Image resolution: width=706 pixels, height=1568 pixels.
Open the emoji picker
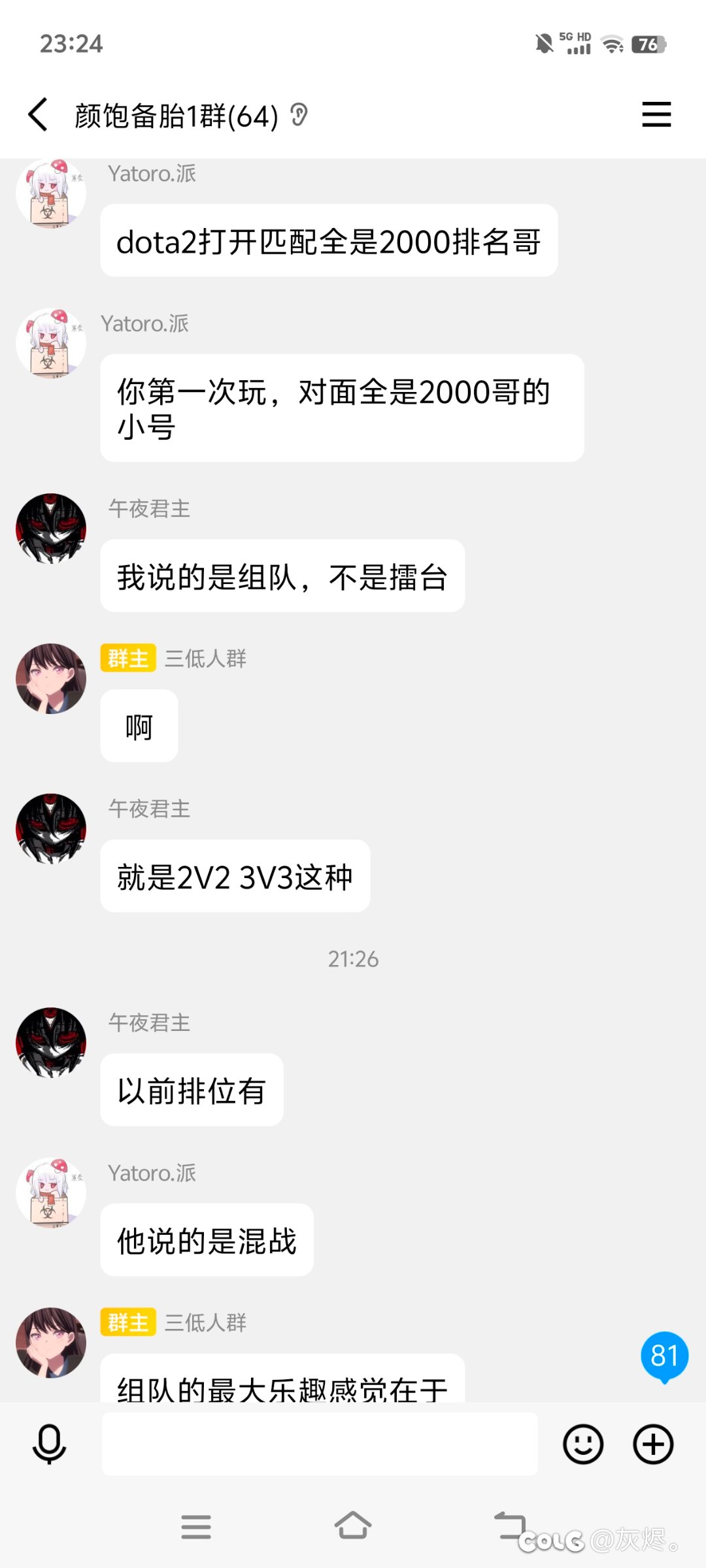pyautogui.click(x=583, y=1444)
